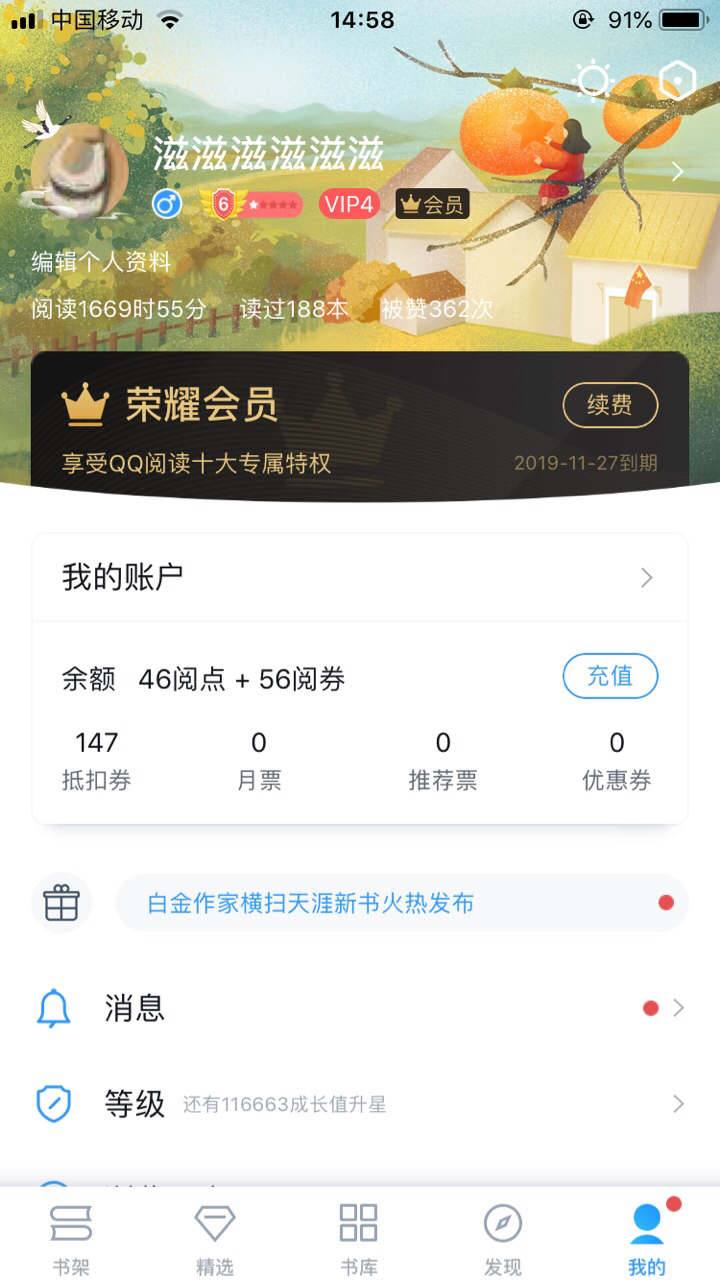This screenshot has width=720, height=1281.
Task: Switch to the 发现 tab
Action: click(503, 1238)
